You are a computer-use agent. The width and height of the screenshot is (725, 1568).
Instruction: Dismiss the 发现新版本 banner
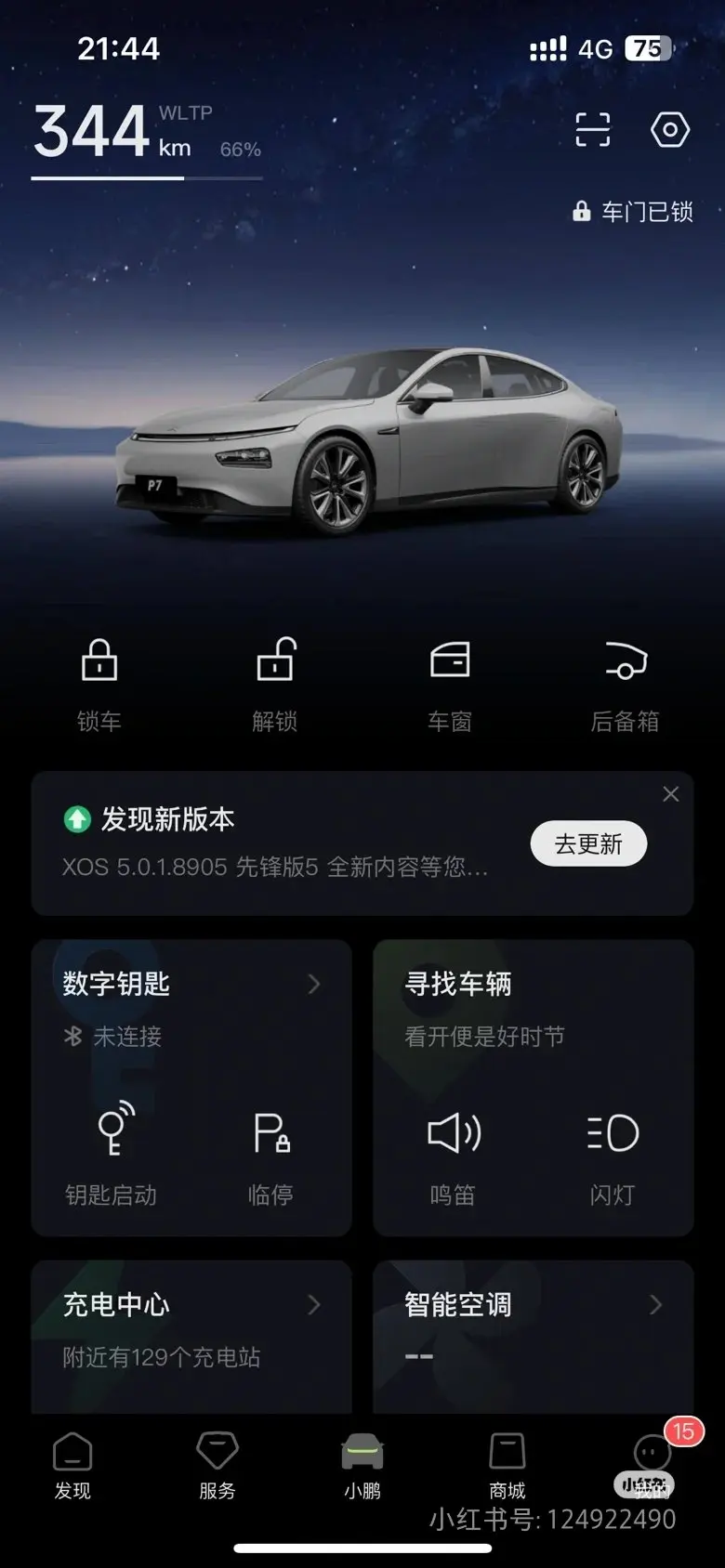click(x=670, y=794)
